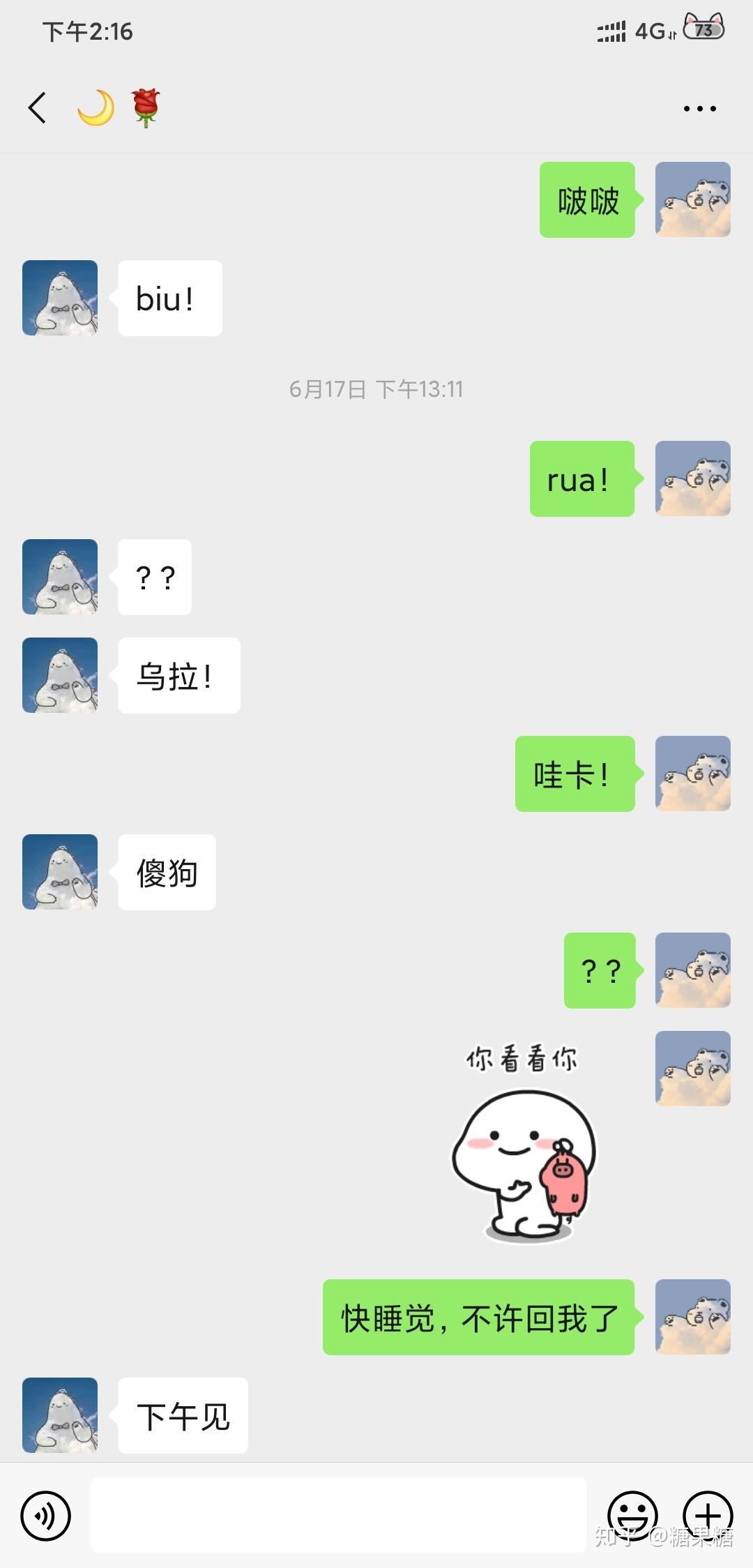Screen dimensions: 753x1568
Task: Tap your avatar beside 哇卡!
Action: point(693,774)
